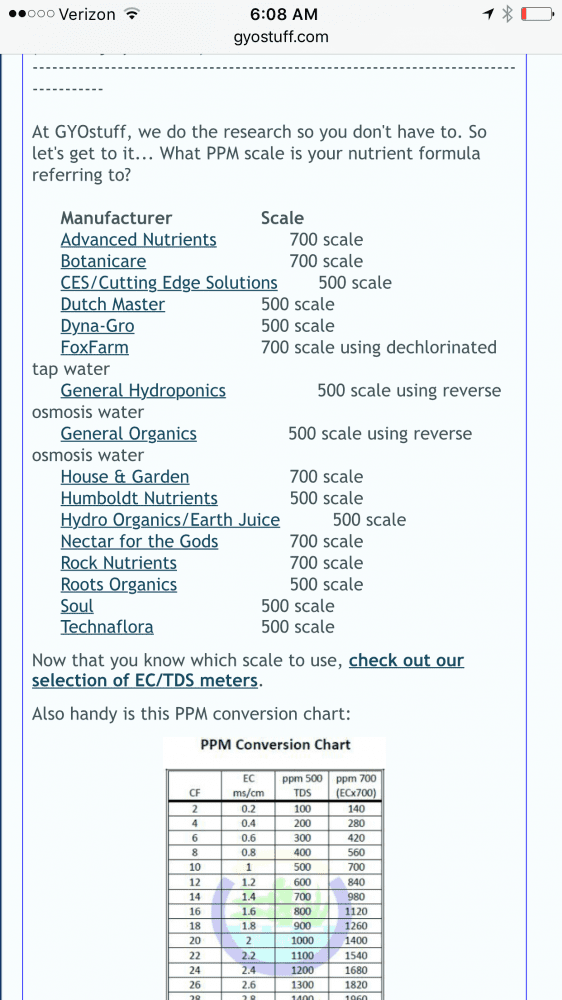Screen dimensions: 562x1000
Task: Open the Technaflora link
Action: point(107,628)
